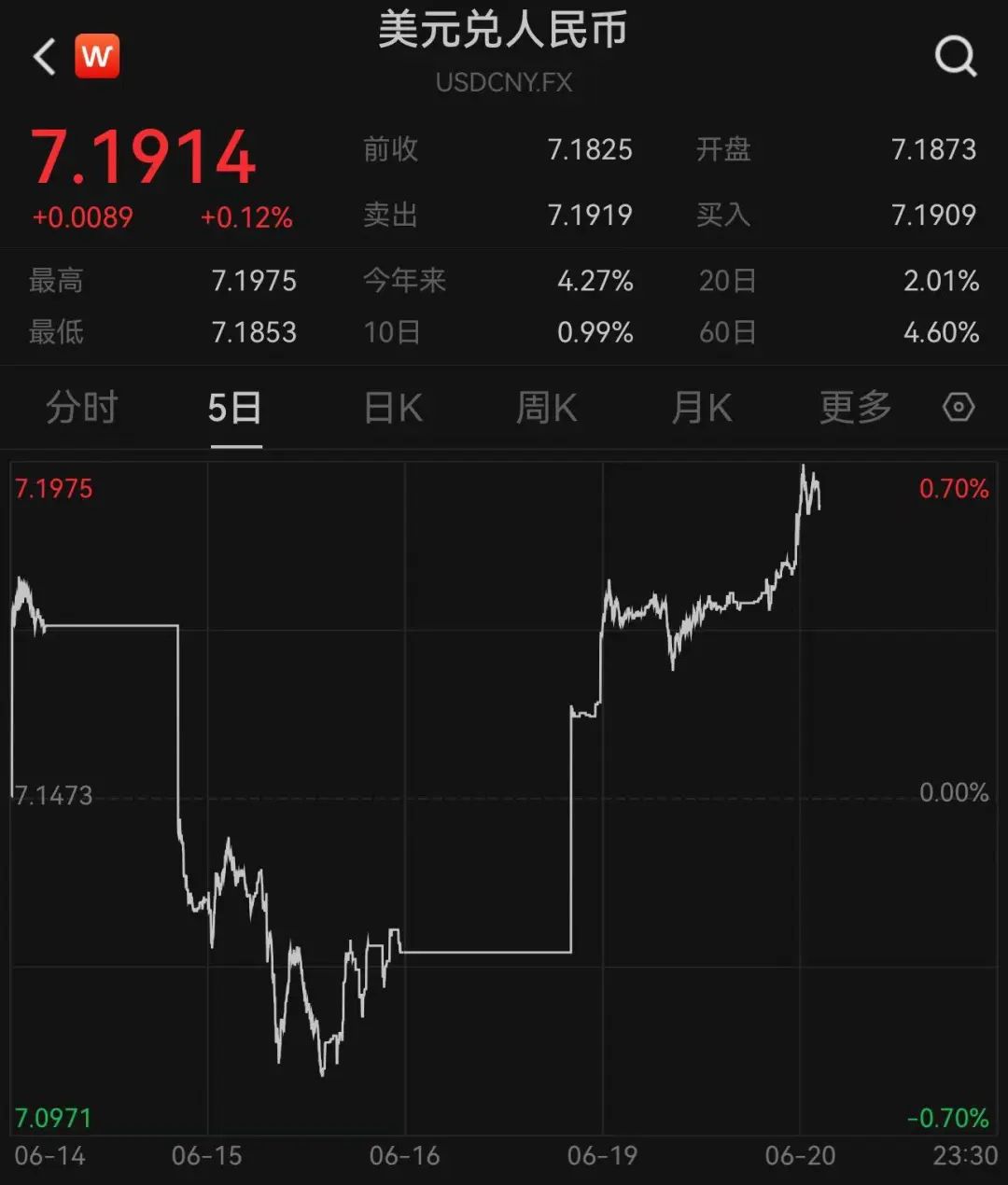Open chart settings via the circular icon

pyautogui.click(x=958, y=408)
